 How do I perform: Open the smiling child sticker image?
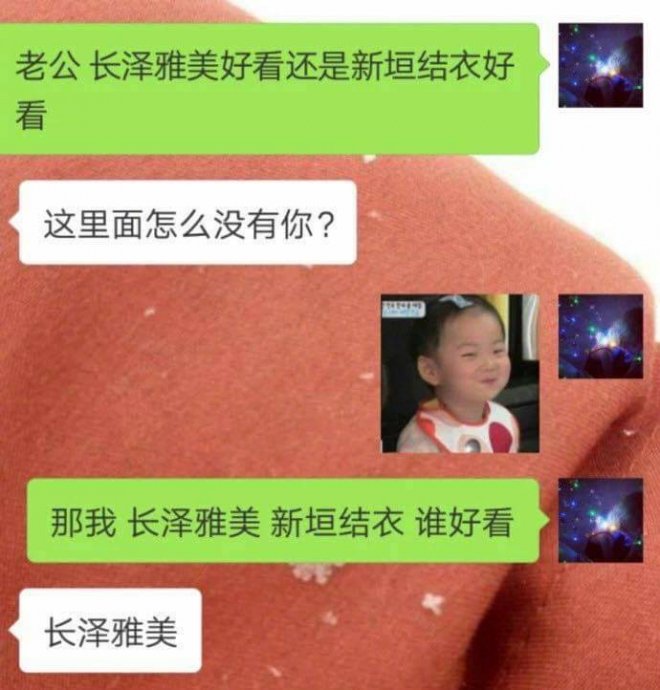coord(459,373)
